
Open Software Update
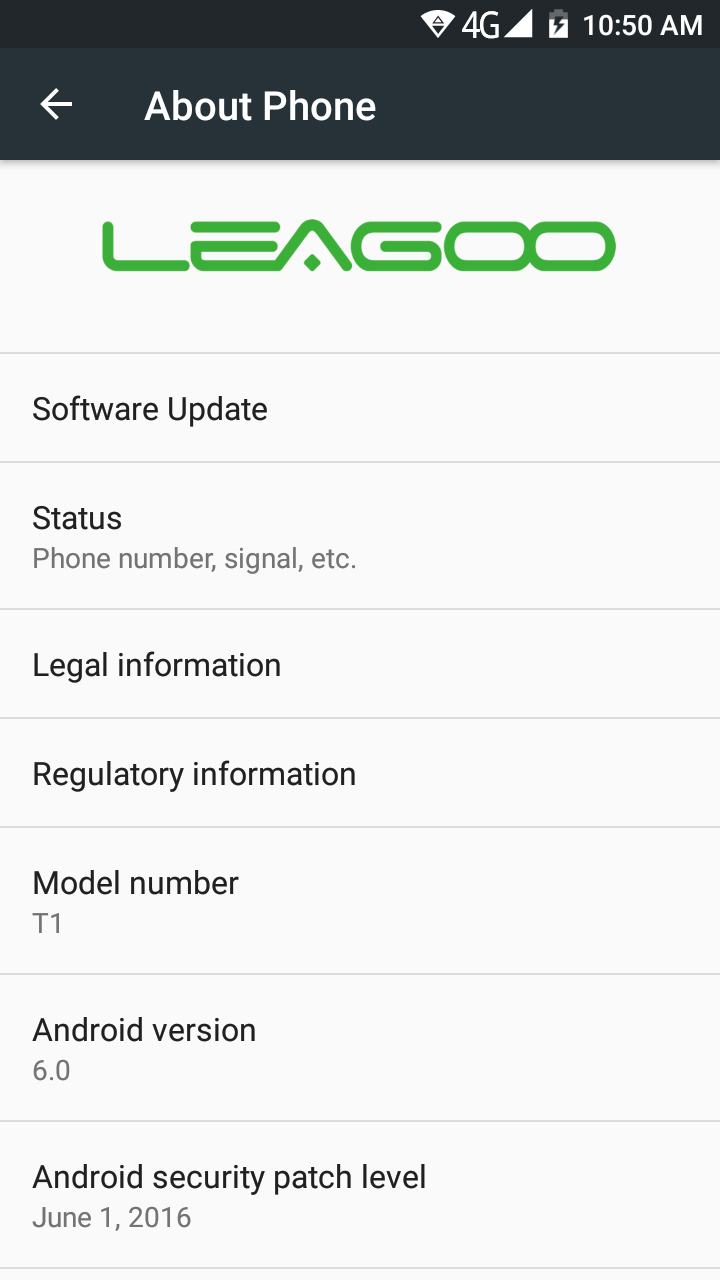coord(360,408)
